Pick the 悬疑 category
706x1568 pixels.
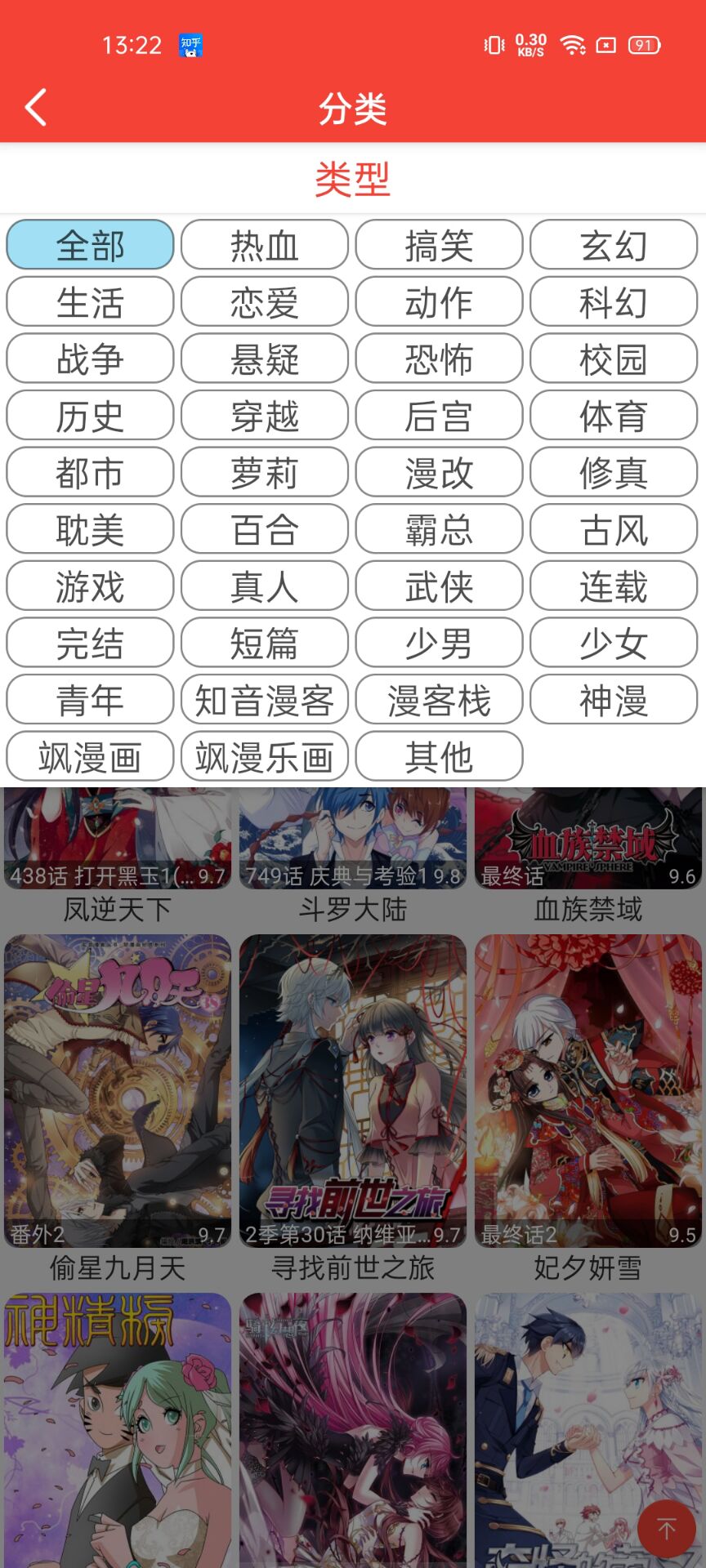[265, 359]
